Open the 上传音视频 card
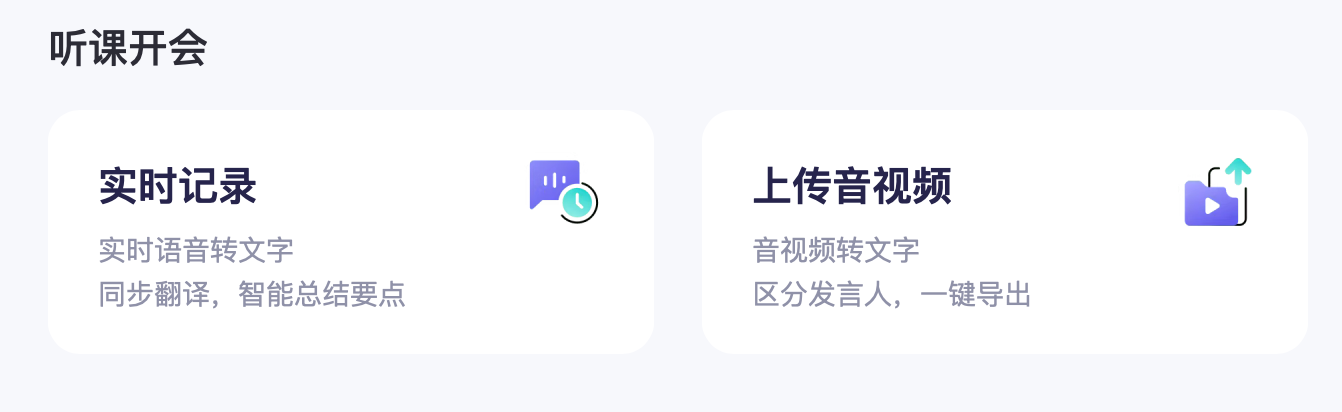 pos(1004,232)
